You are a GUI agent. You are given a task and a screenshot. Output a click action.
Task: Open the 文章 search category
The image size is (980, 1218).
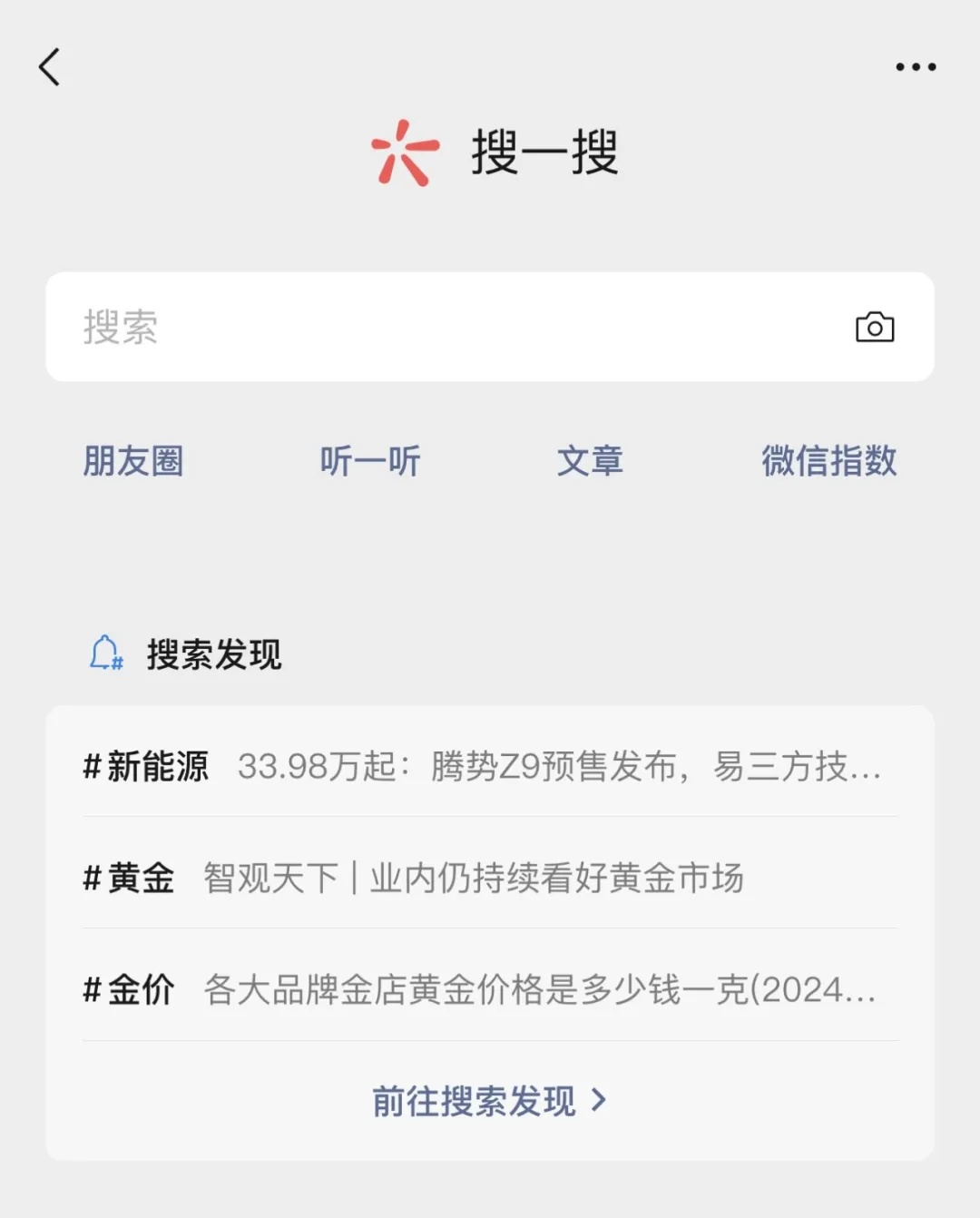592,462
